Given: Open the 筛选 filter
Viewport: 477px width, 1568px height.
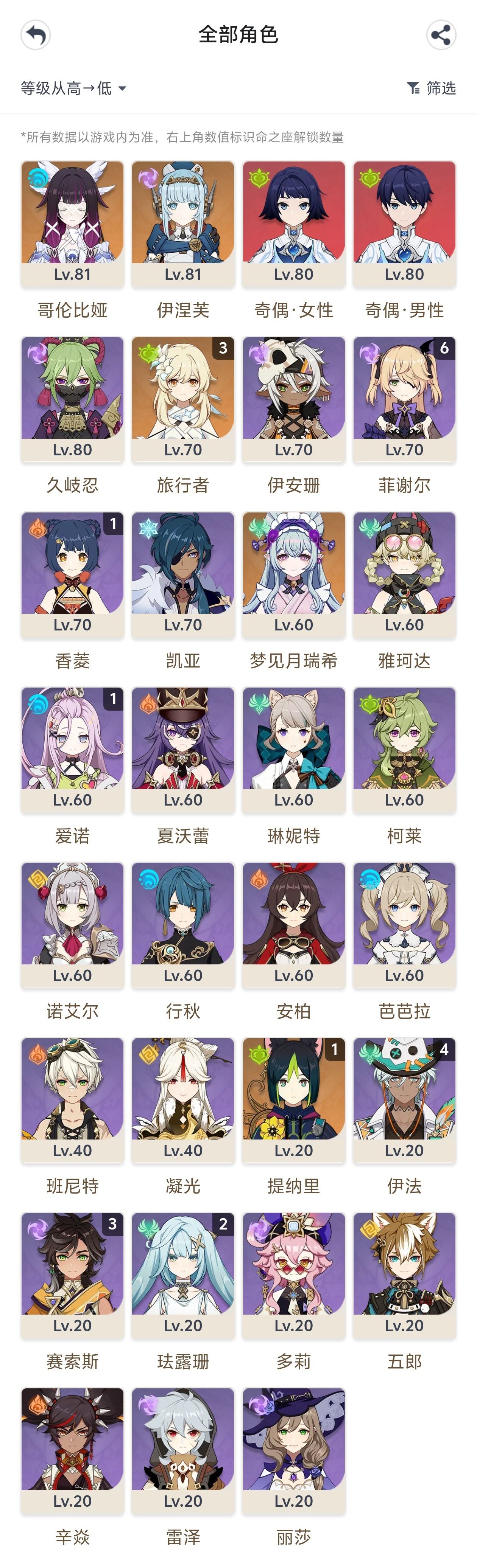Looking at the screenshot, I should coord(431,88).
